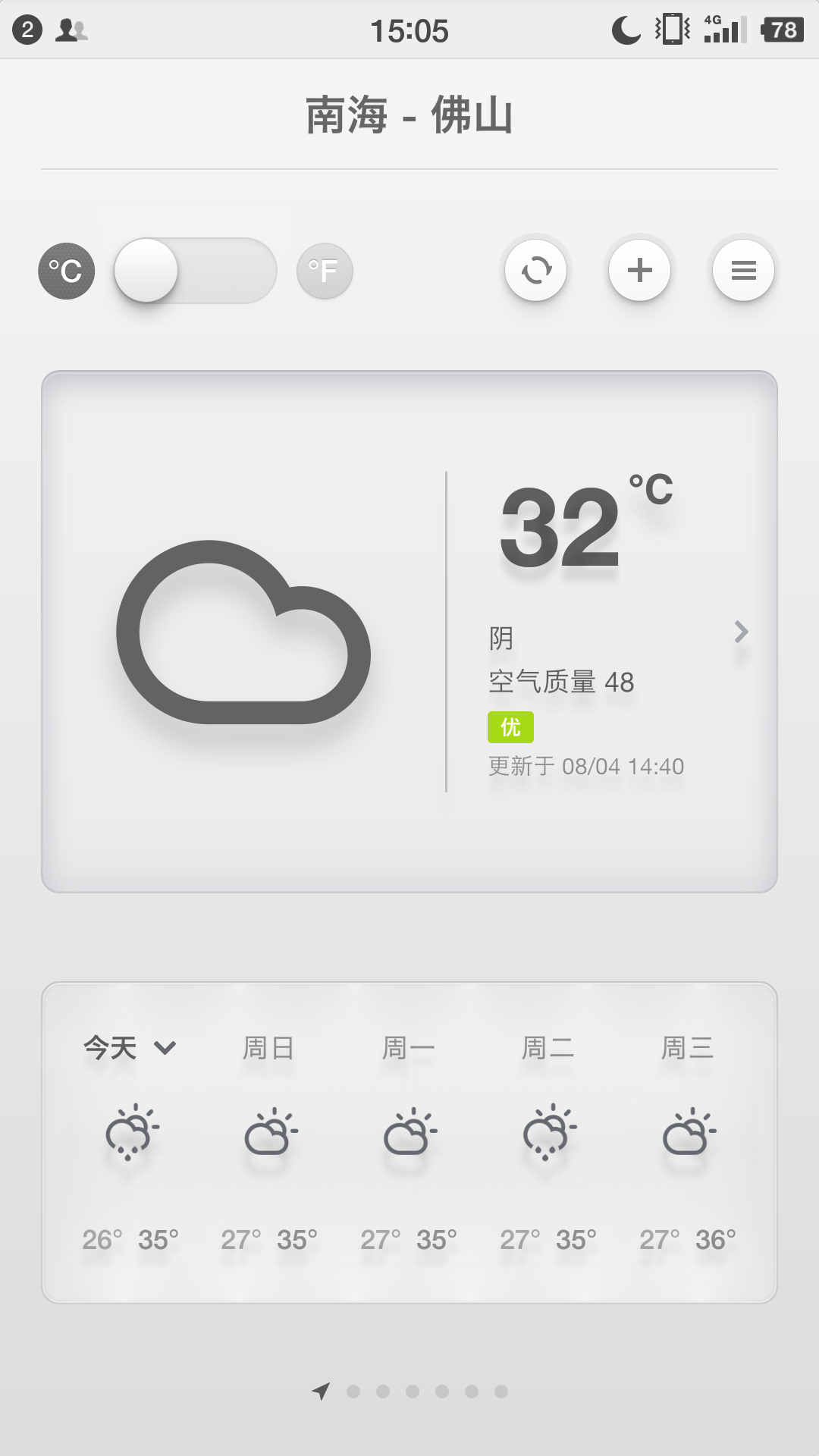Click the large cloudy weather icon
This screenshot has width=819, height=1456.
click(243, 629)
